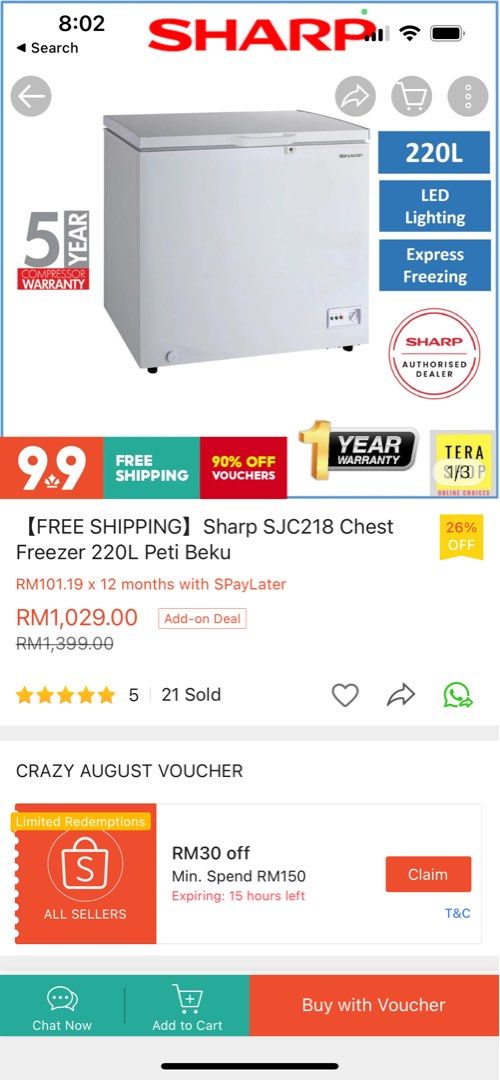Share the product through WhatsApp icon
This screenshot has height=1080, width=500.
coord(458,695)
